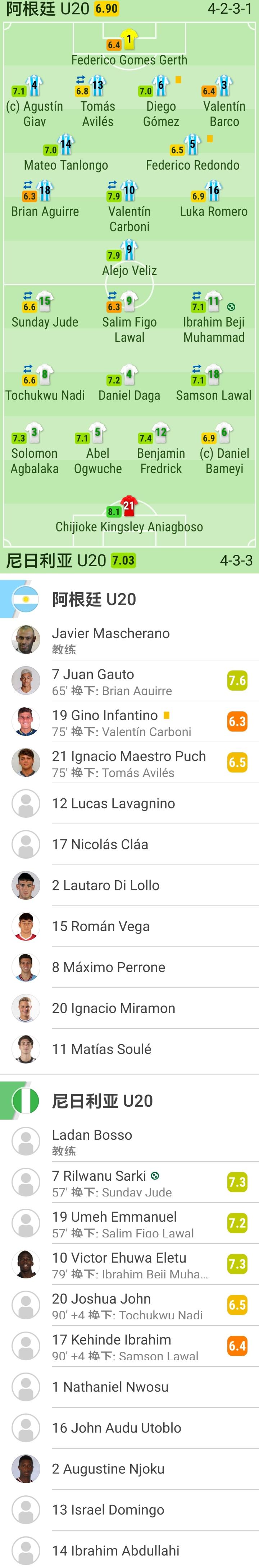Screen dimensions: 259x1568
Task: Select Daniel Daga in Nigeria's midfield
Action: pyautogui.click(x=129, y=385)
